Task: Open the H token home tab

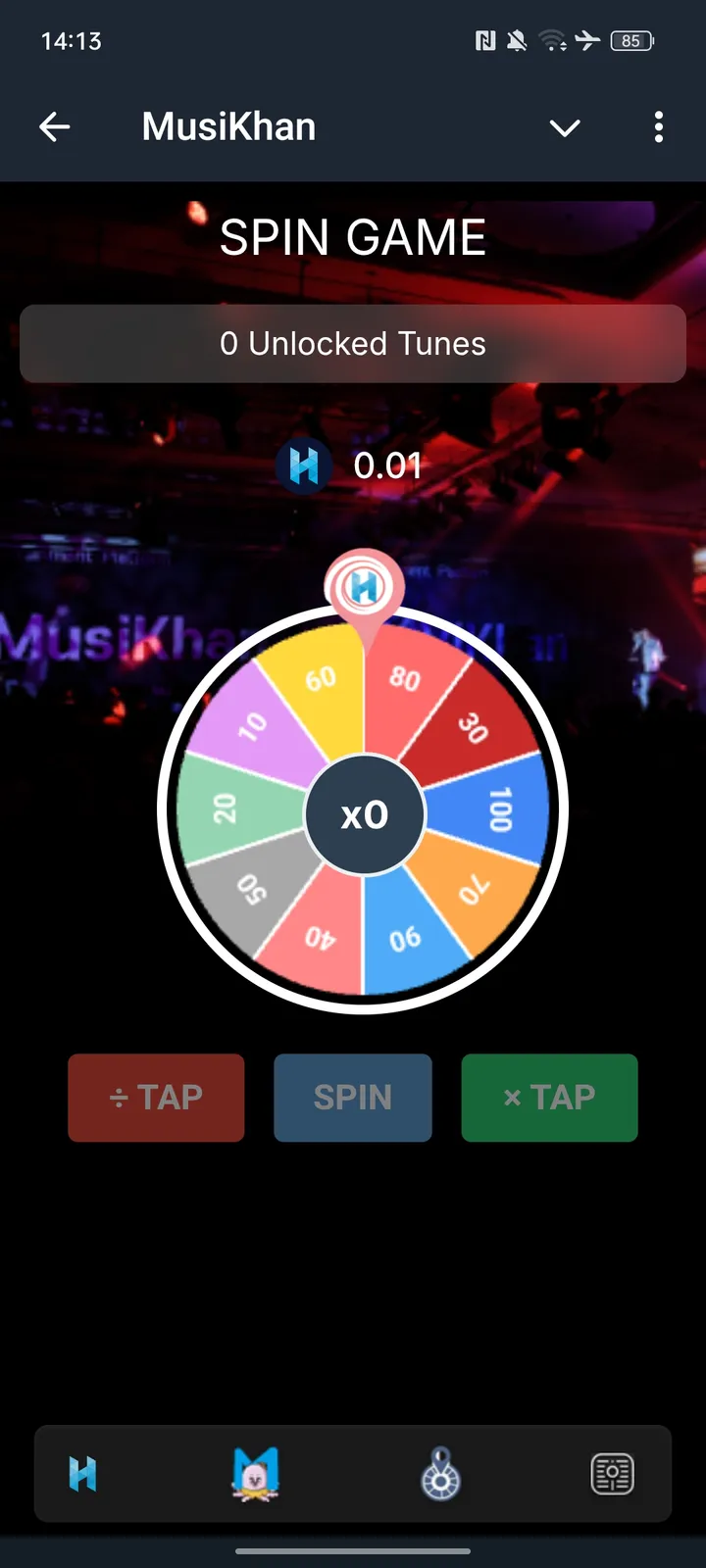Action: click(x=82, y=1473)
